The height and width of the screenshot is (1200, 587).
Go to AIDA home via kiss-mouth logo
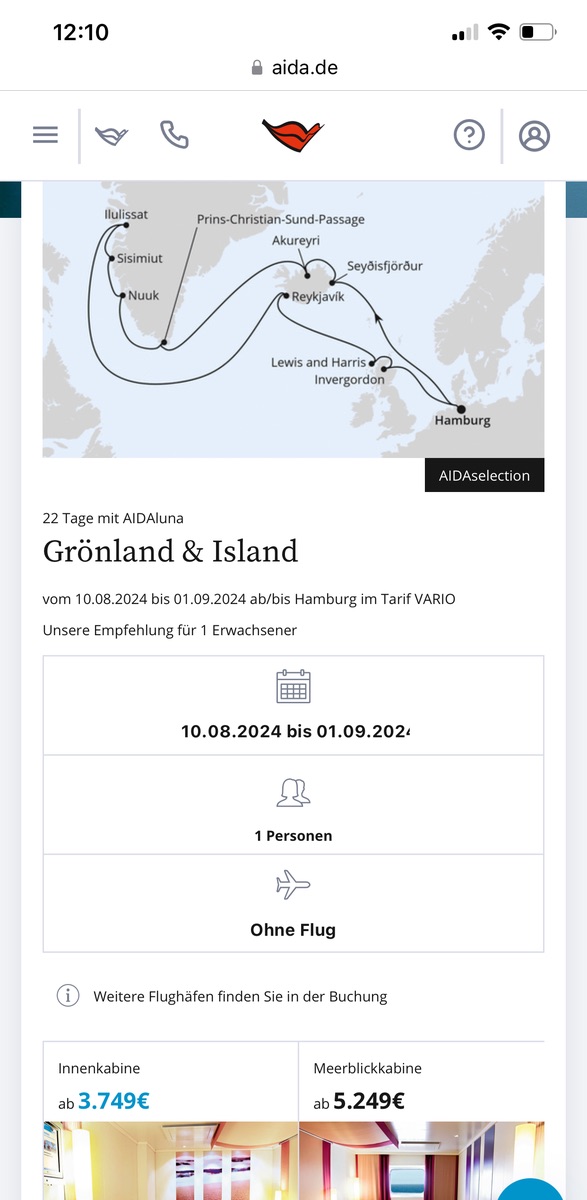coord(293,134)
